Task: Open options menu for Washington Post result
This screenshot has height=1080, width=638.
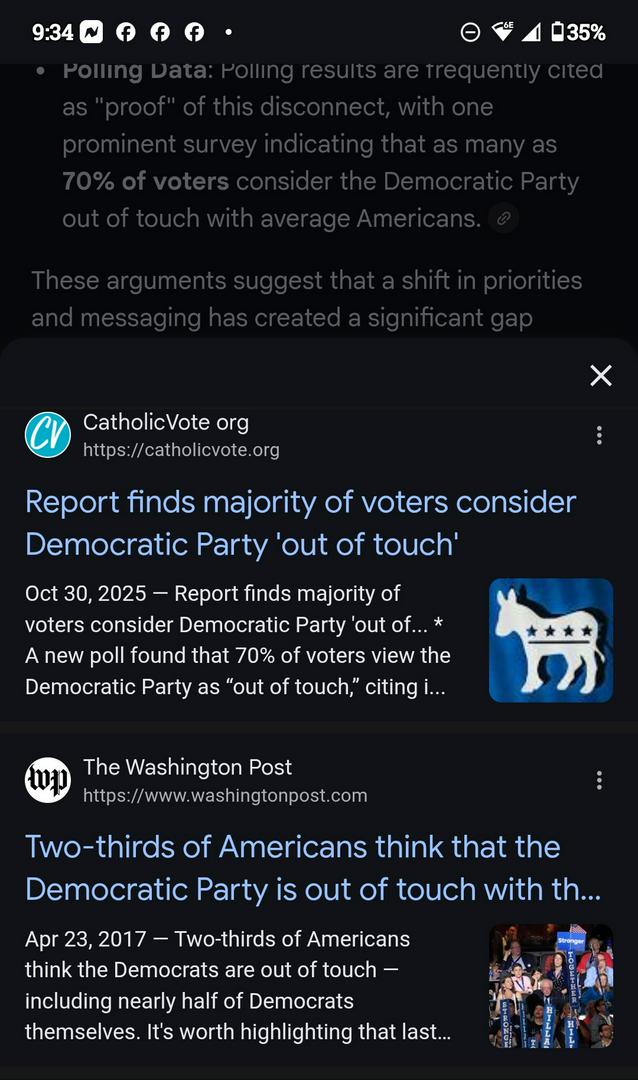Action: (599, 780)
